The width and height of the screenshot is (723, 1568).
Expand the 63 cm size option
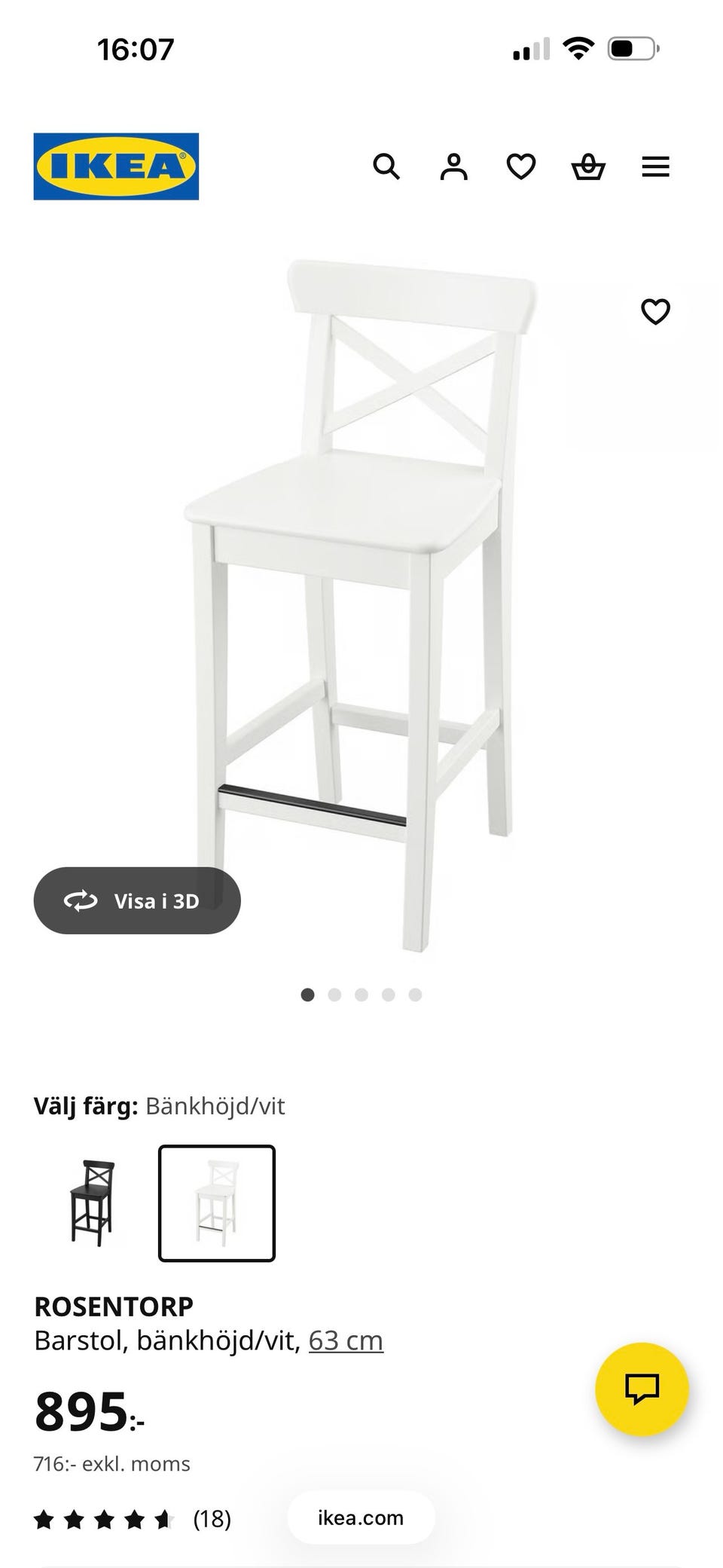click(x=347, y=1340)
